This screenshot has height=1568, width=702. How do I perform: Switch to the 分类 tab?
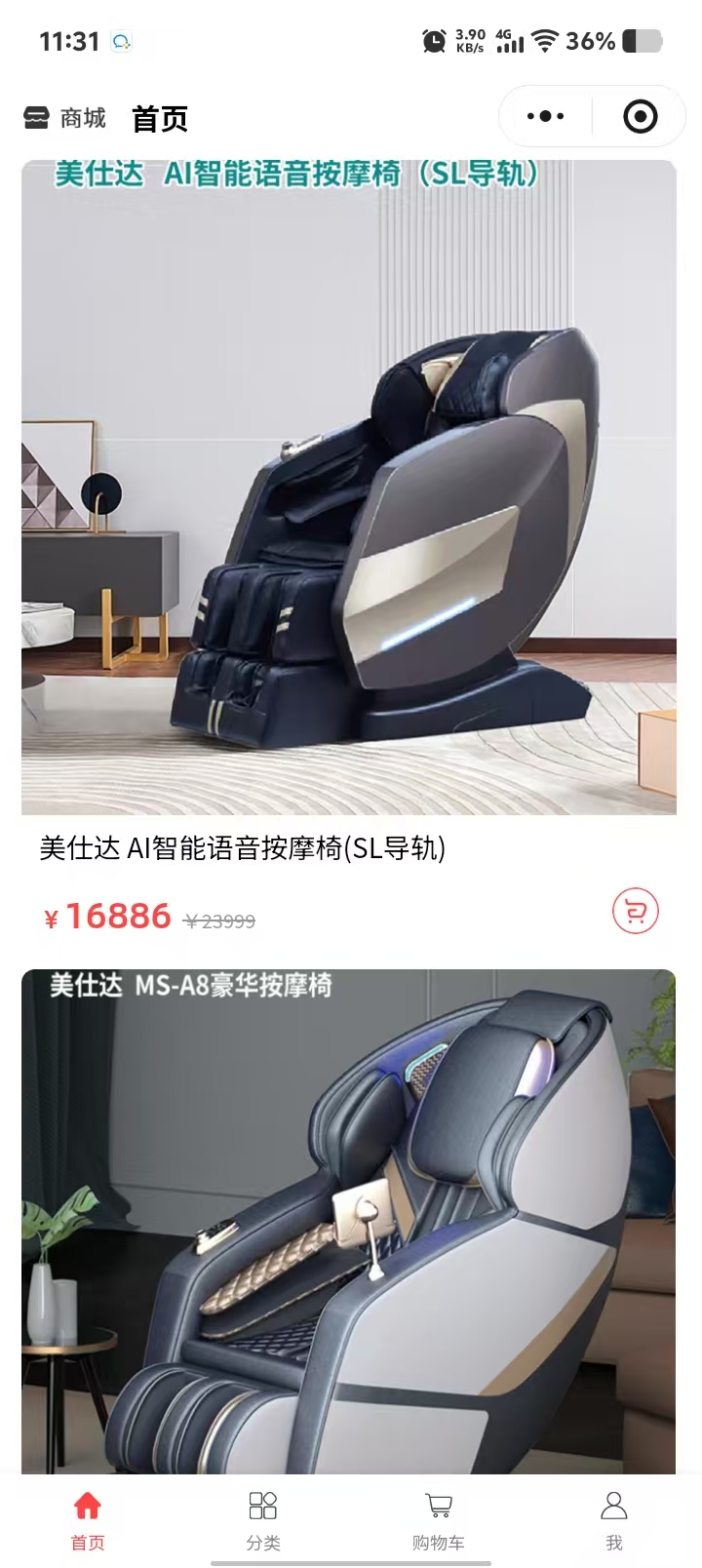(x=263, y=1519)
